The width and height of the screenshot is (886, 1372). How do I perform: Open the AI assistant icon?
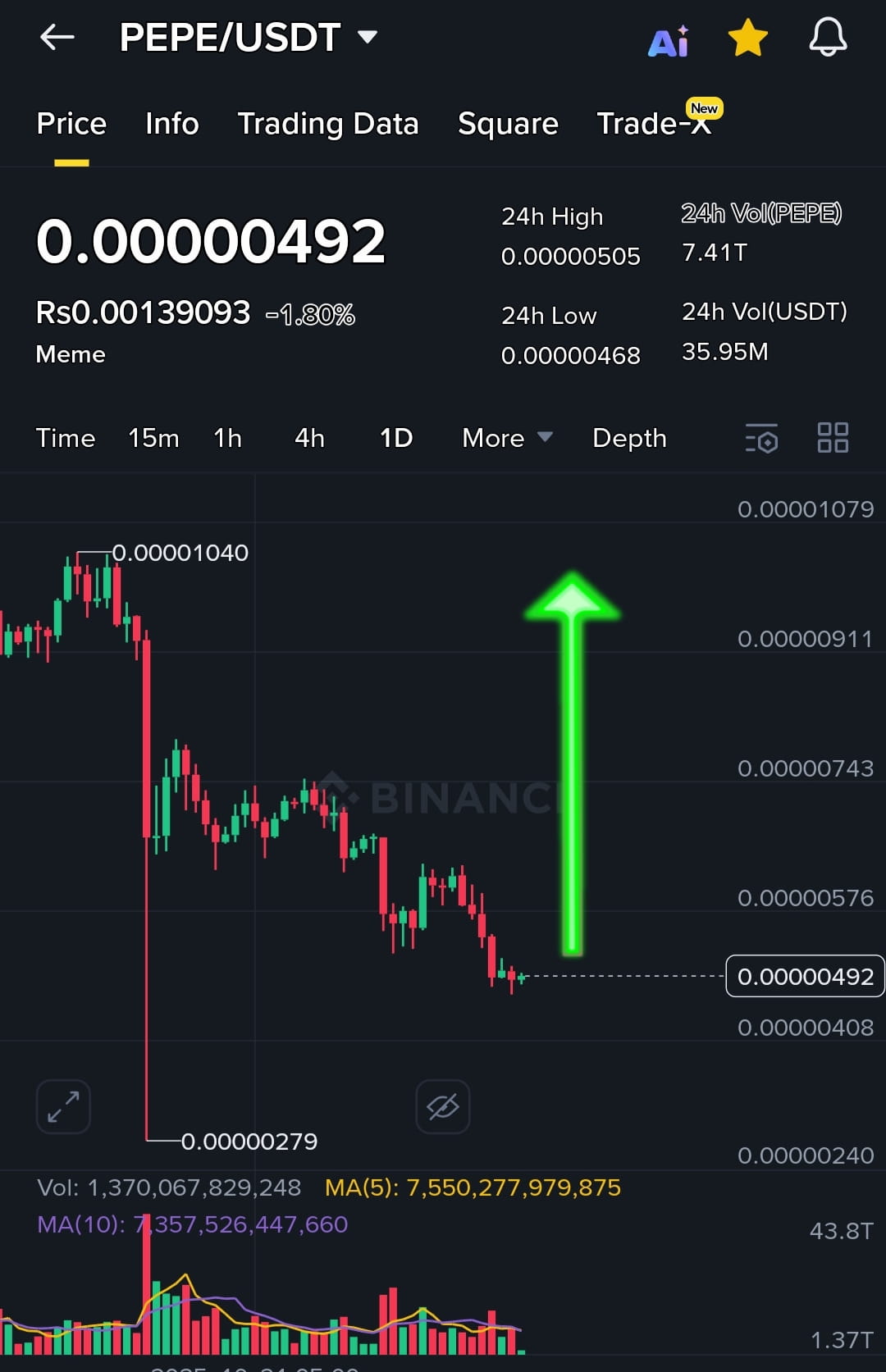669,39
